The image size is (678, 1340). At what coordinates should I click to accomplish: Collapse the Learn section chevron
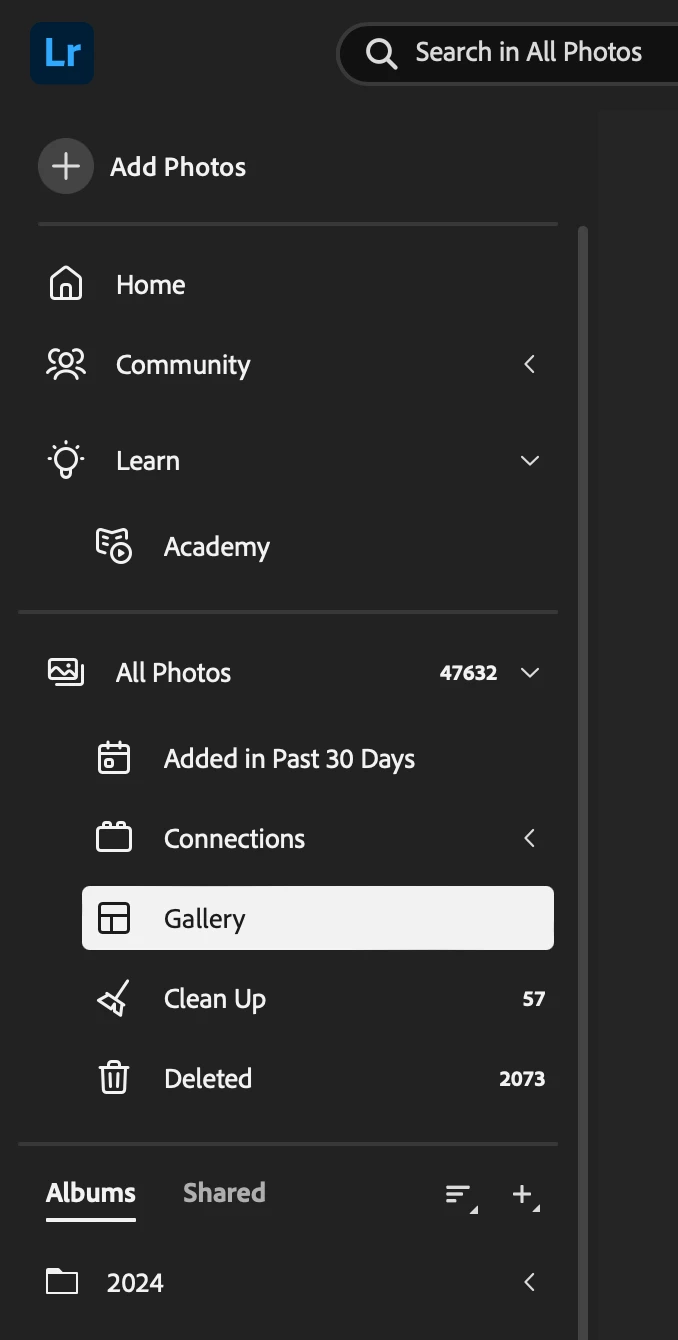click(530, 461)
